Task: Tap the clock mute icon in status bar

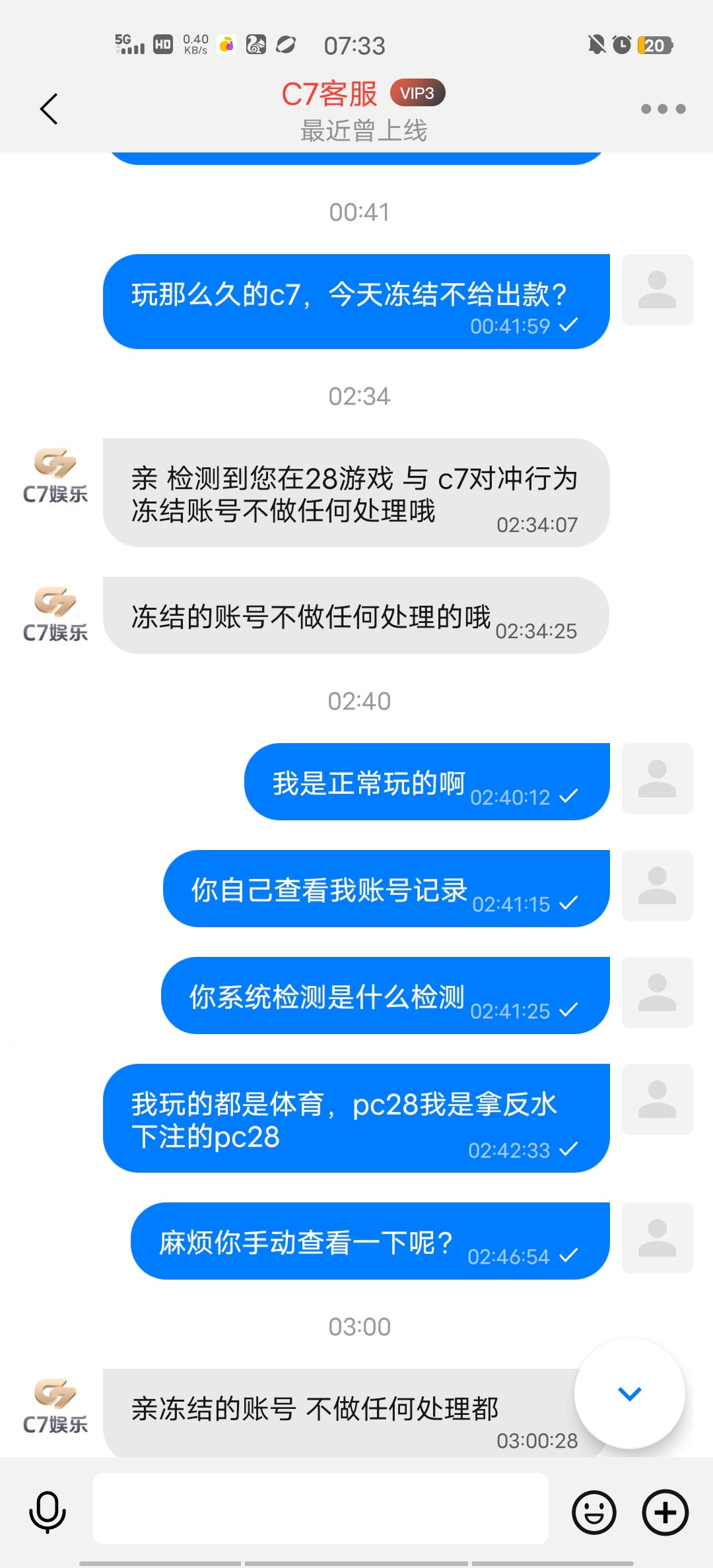Action: [x=621, y=45]
